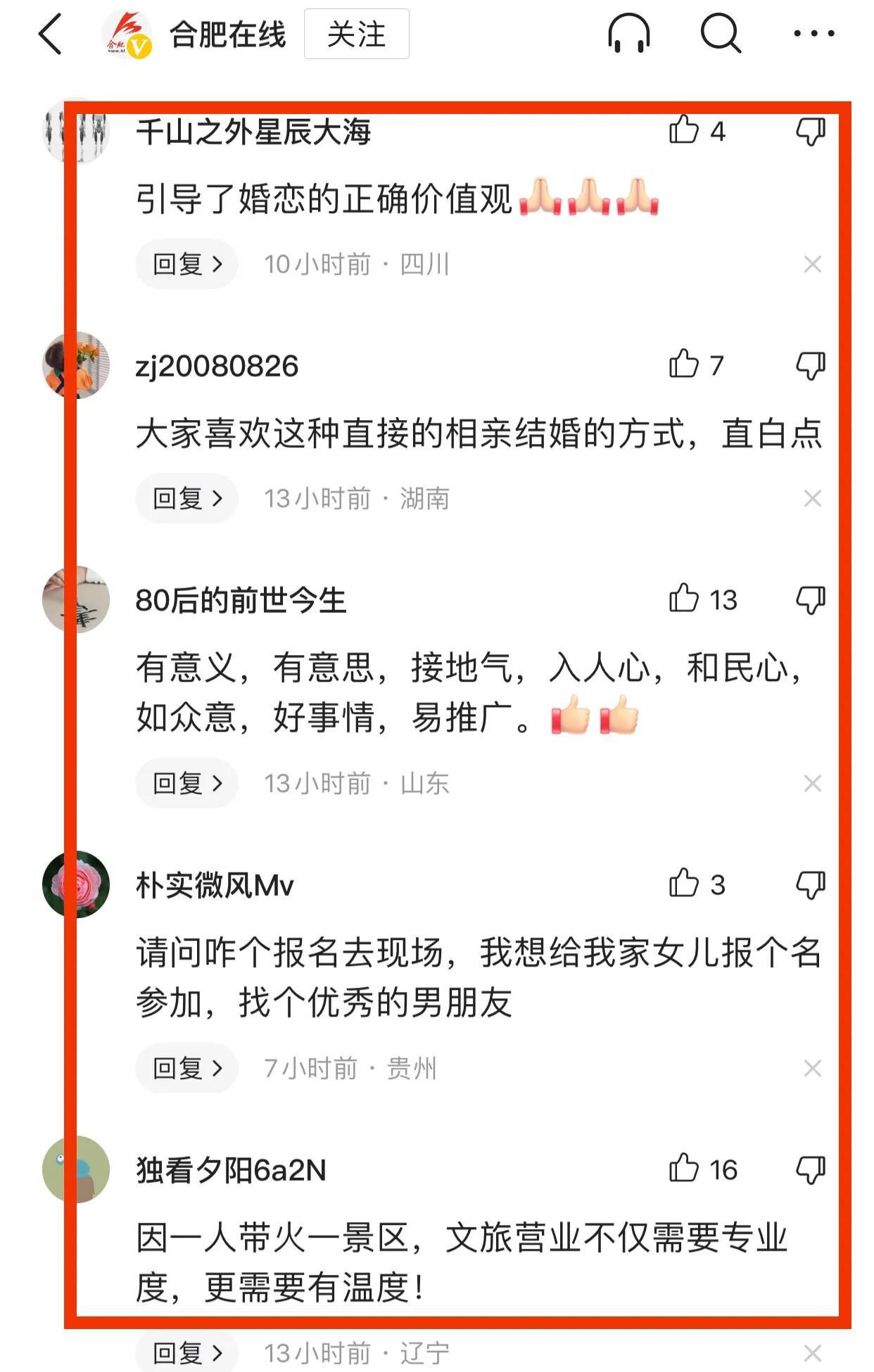Reply to zj20080826's comment
874x1372 pixels.
pyautogui.click(x=186, y=499)
